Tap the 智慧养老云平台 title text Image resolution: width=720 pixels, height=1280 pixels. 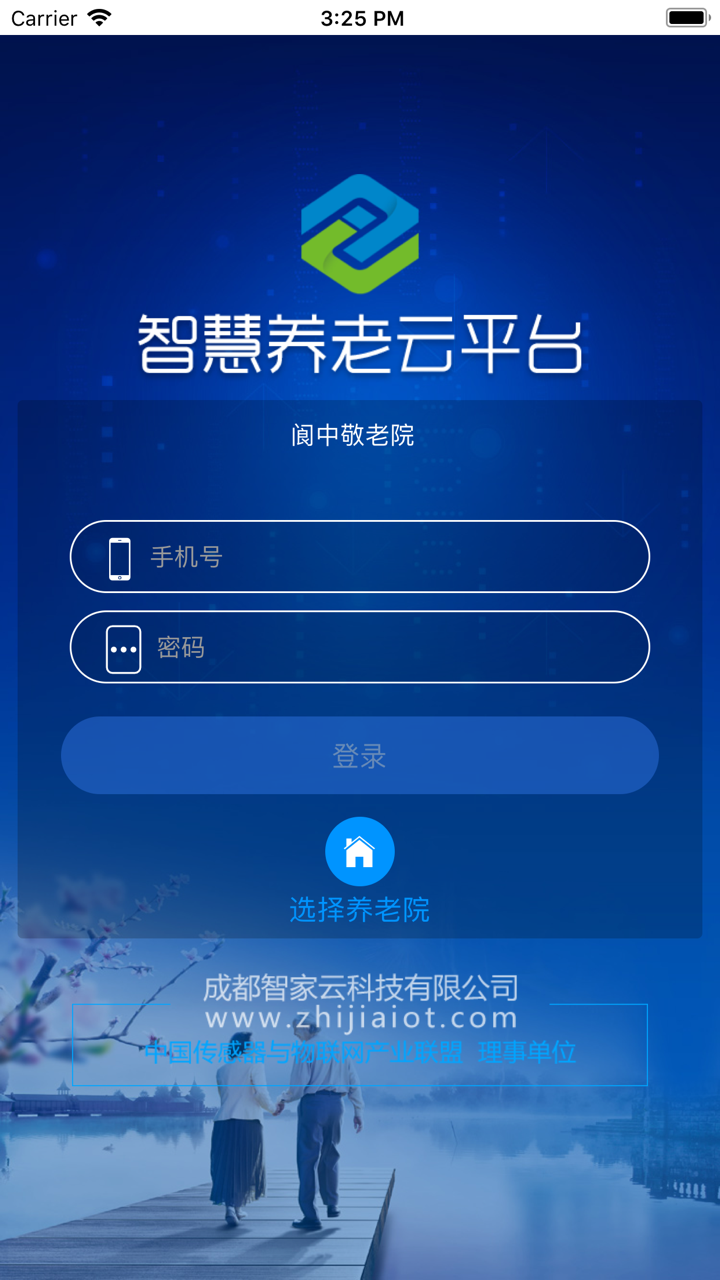359,341
